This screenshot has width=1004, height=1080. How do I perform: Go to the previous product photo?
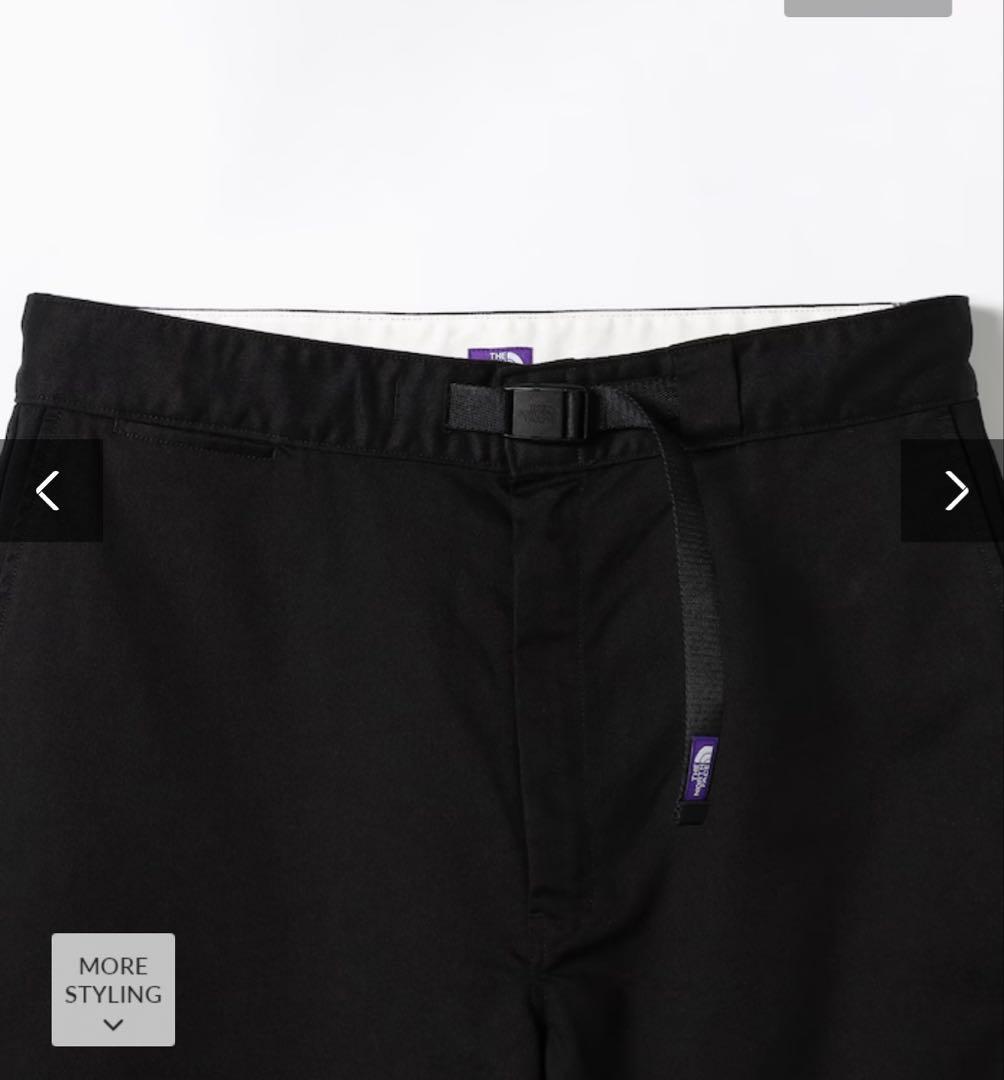tap(49, 491)
